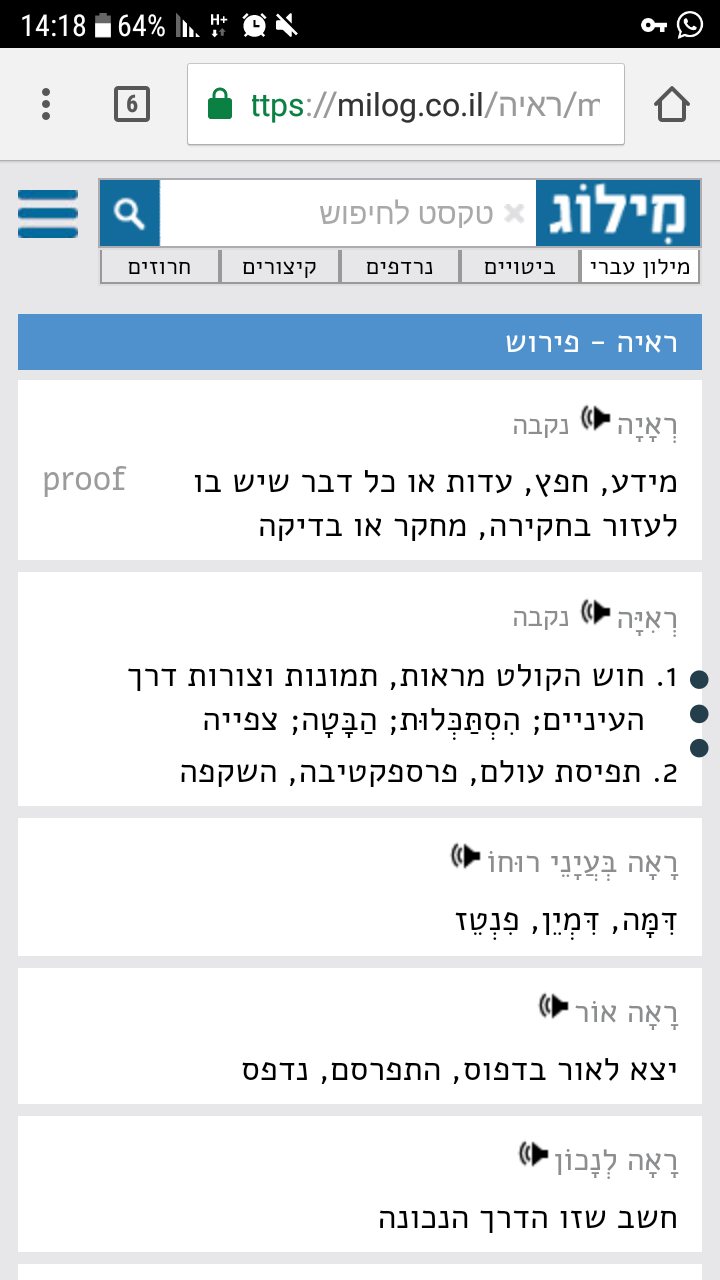Switch to the ביטויים tab
The image size is (720, 1280).
point(520,267)
